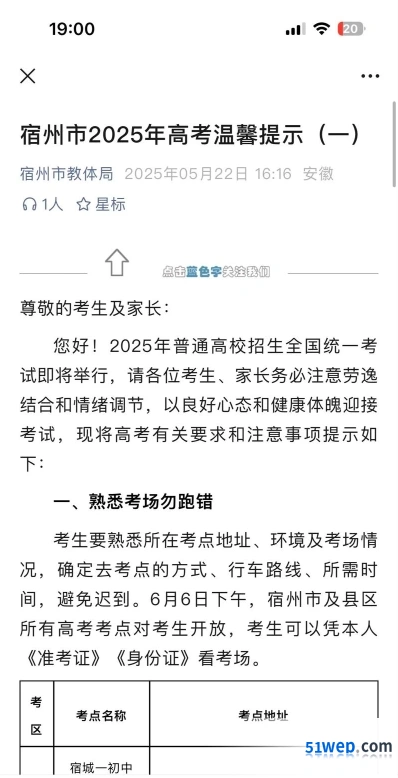Close the article with the X icon
This screenshot has height=778, width=398.
(x=28, y=76)
